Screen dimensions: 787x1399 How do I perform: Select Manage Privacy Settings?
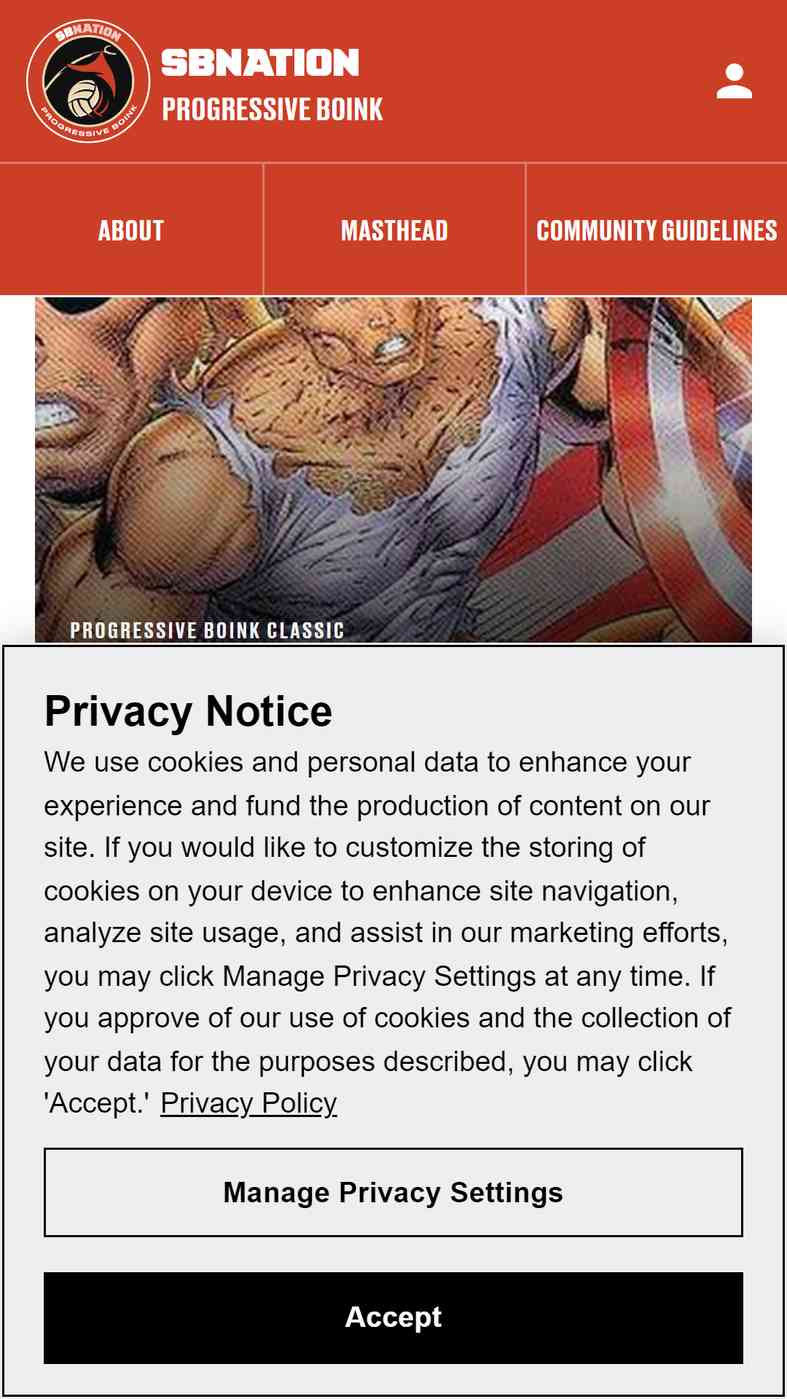click(393, 1192)
